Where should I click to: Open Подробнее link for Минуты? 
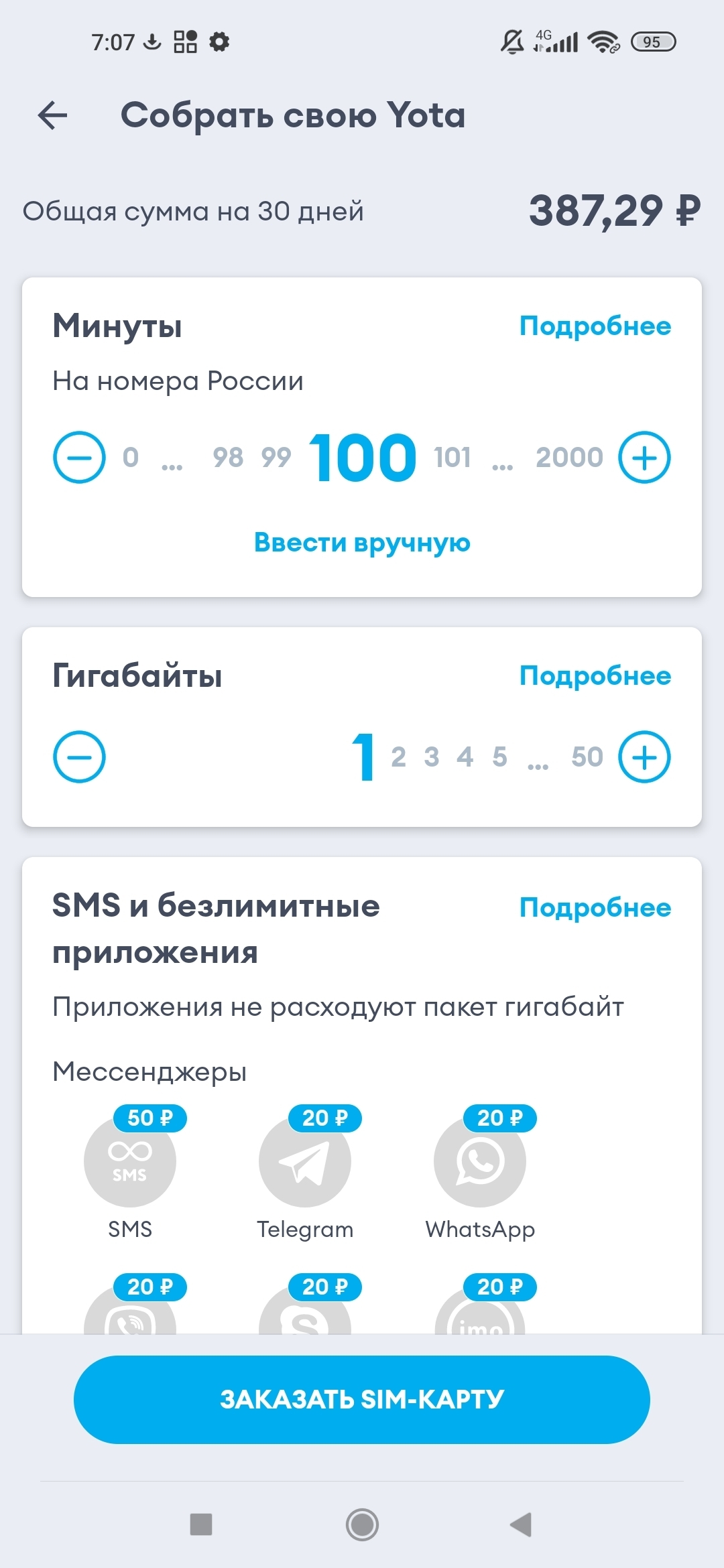tap(595, 326)
